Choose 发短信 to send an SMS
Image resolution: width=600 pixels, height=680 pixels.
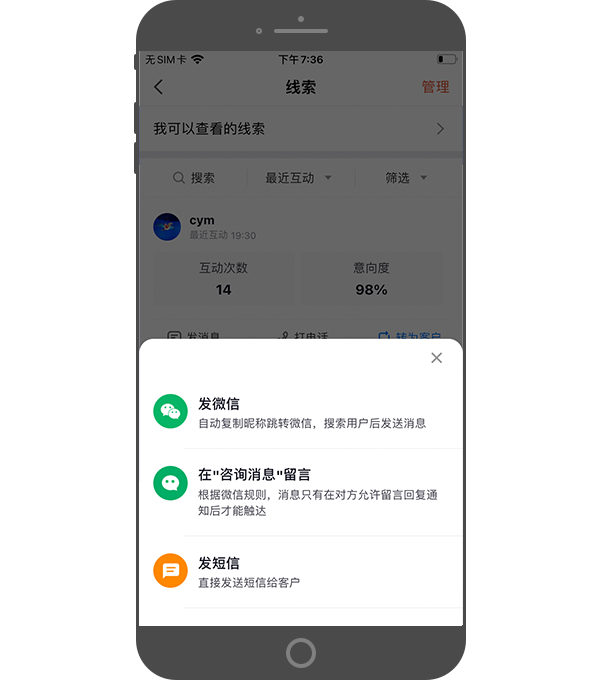(300, 571)
